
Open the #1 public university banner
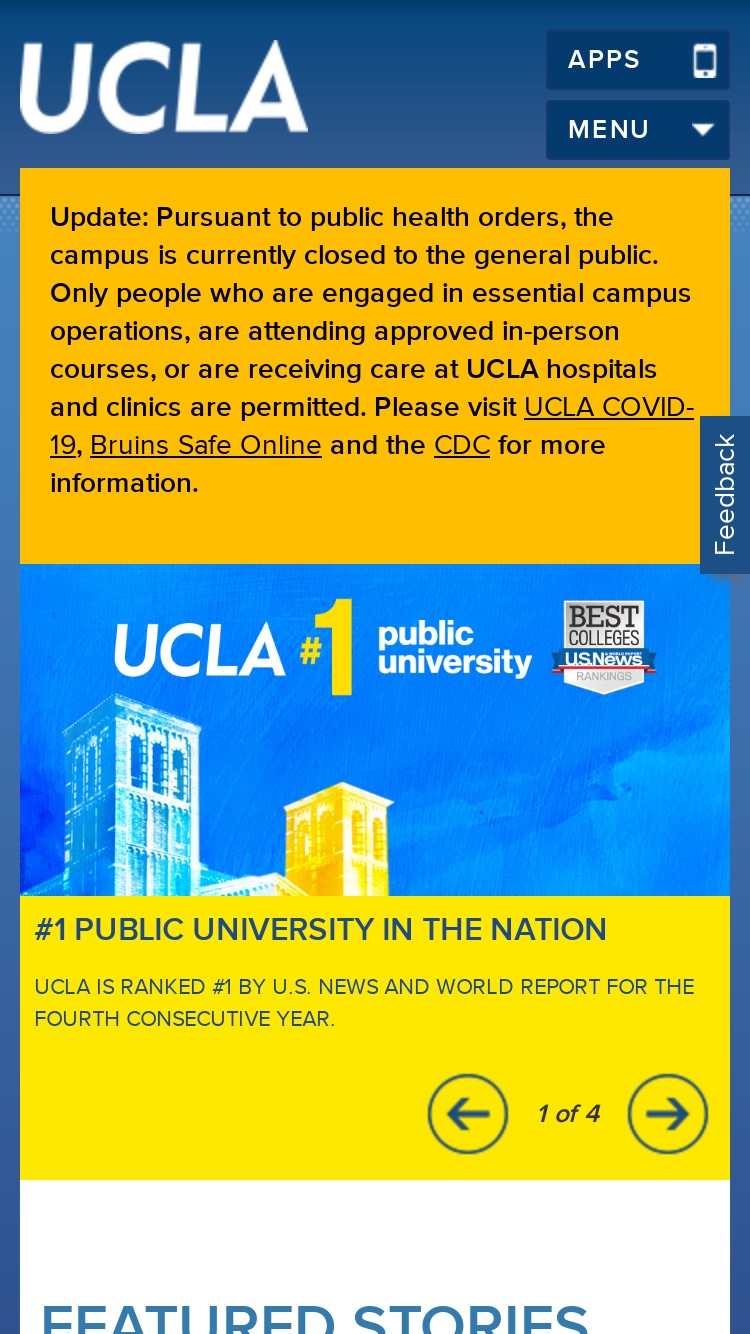tap(375, 730)
